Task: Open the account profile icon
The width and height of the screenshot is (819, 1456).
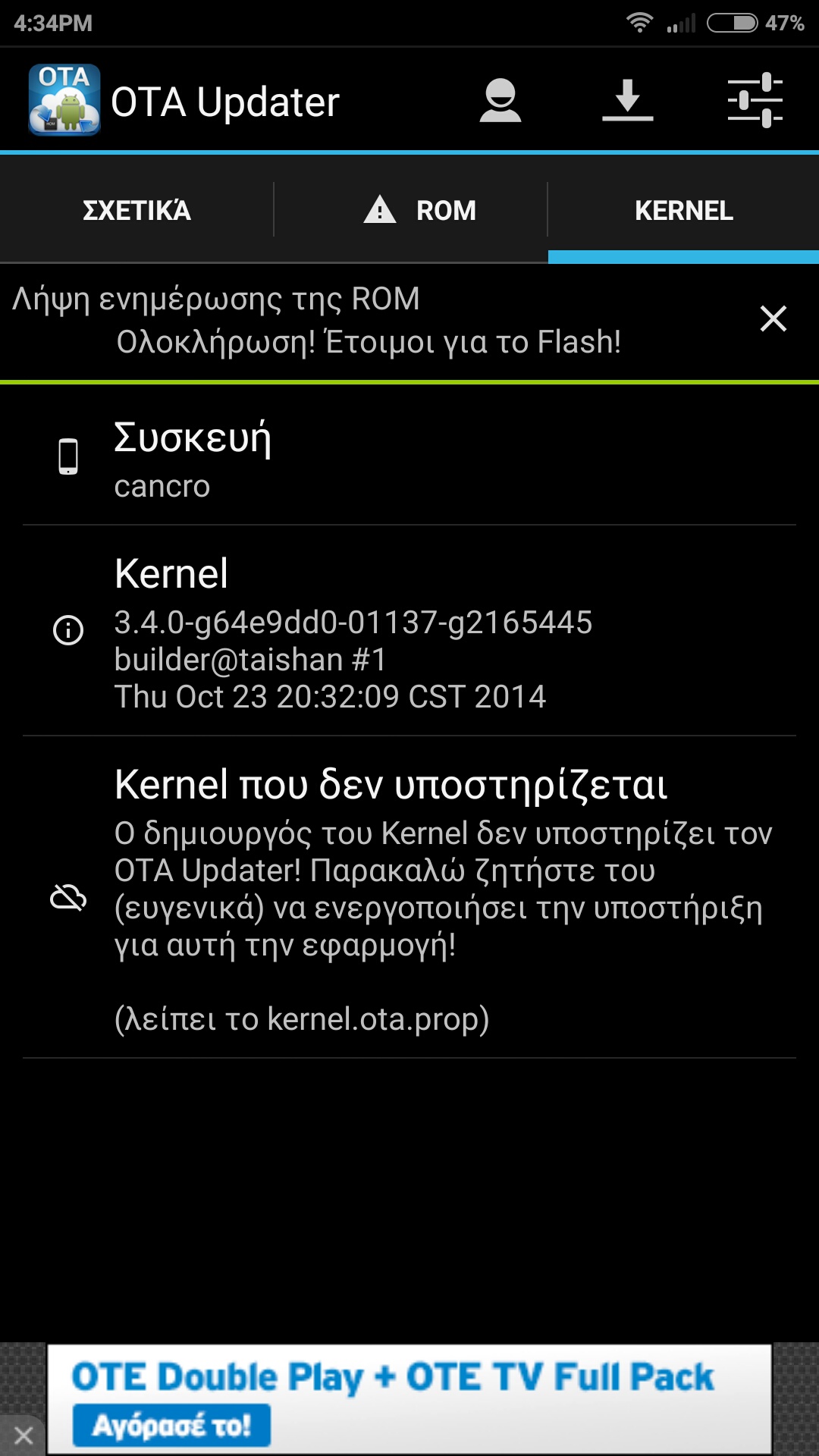Action: [x=500, y=101]
